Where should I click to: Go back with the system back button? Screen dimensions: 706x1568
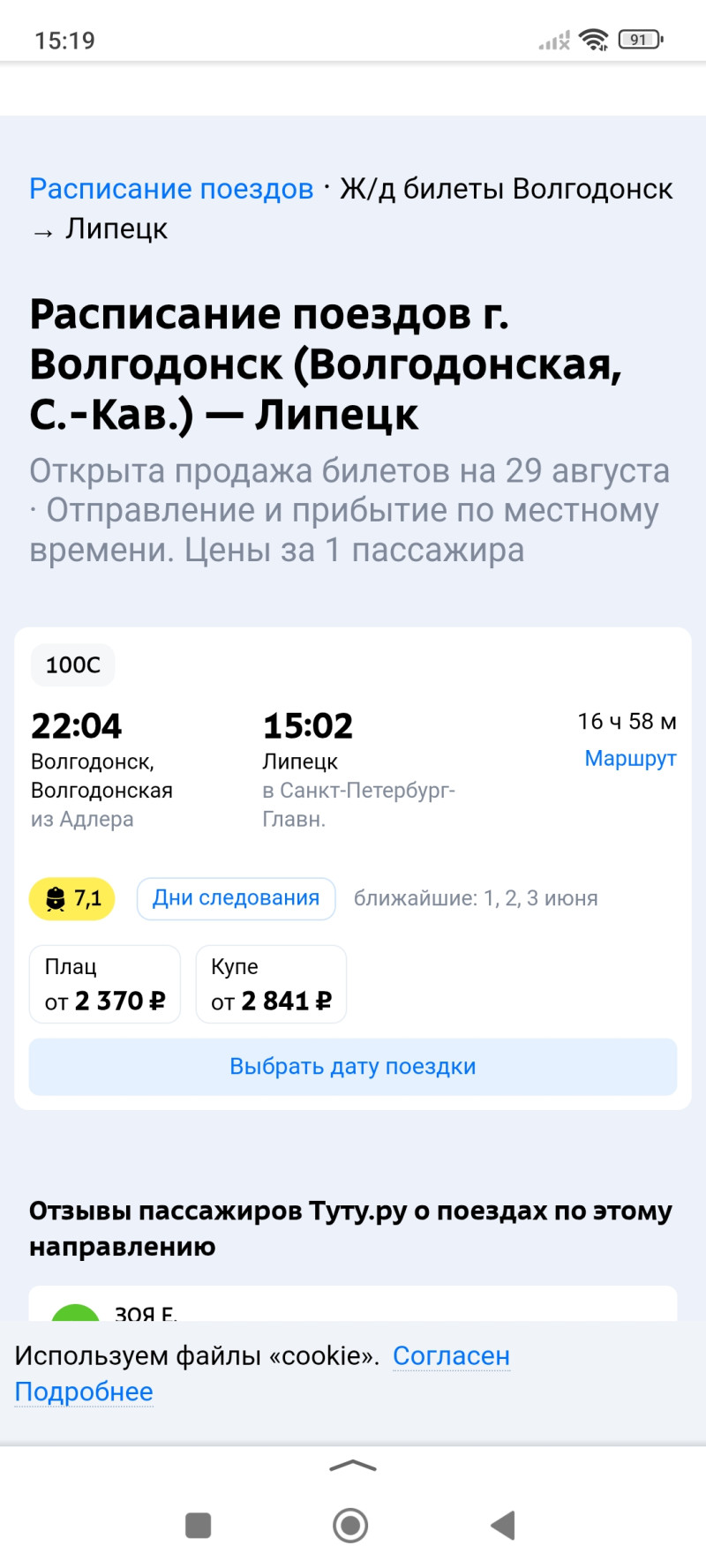pos(503,1525)
